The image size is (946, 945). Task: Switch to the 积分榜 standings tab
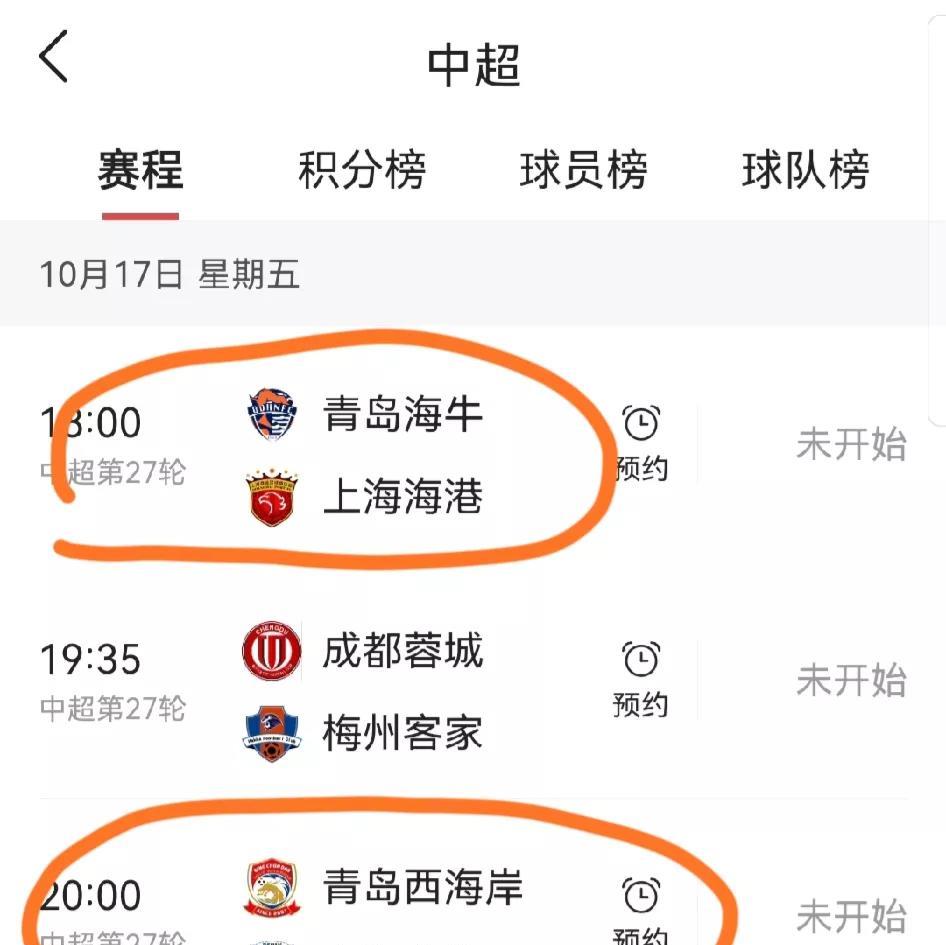click(x=362, y=170)
